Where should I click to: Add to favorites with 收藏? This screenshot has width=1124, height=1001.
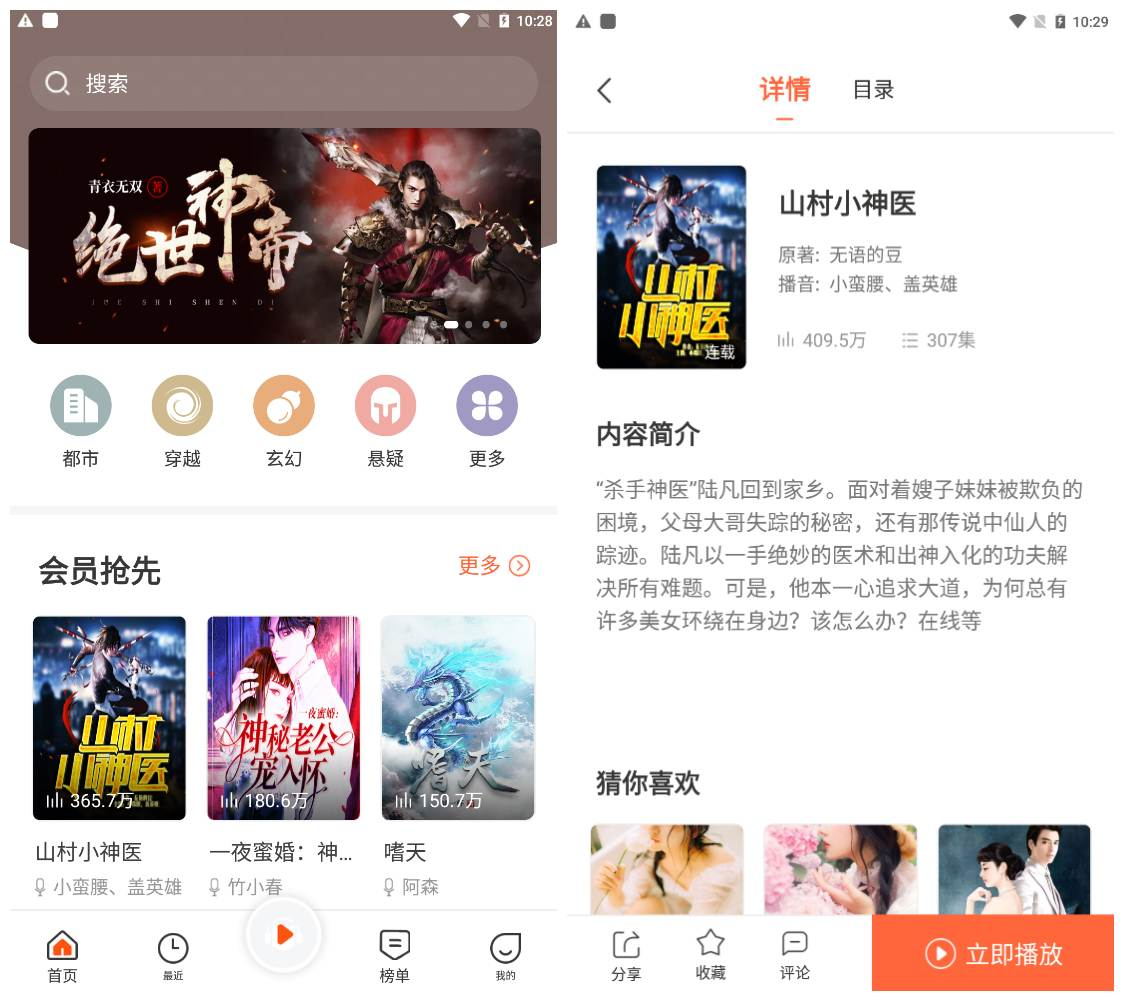pyautogui.click(x=710, y=955)
